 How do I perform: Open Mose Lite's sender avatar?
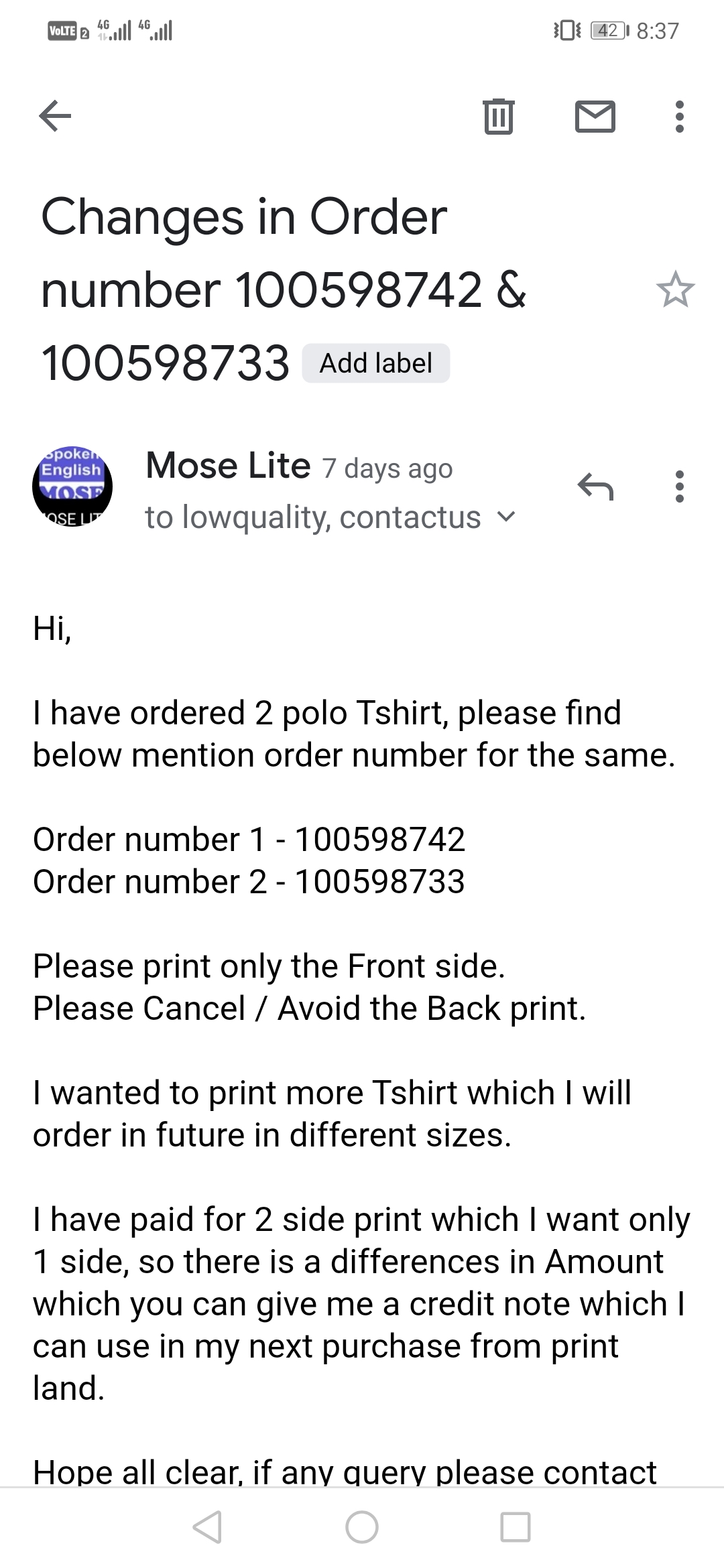[x=72, y=486]
